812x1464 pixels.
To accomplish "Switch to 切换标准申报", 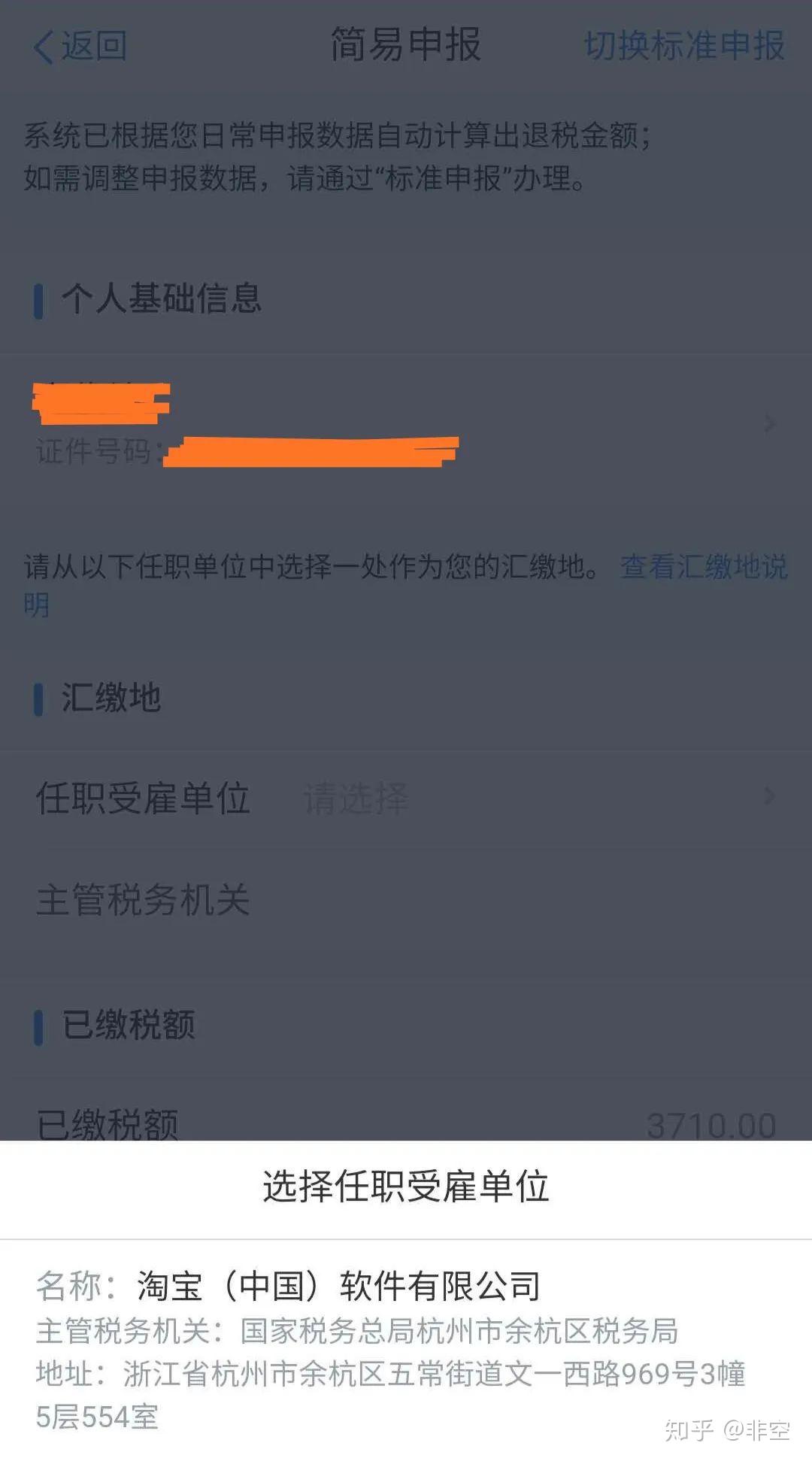I will [x=685, y=45].
